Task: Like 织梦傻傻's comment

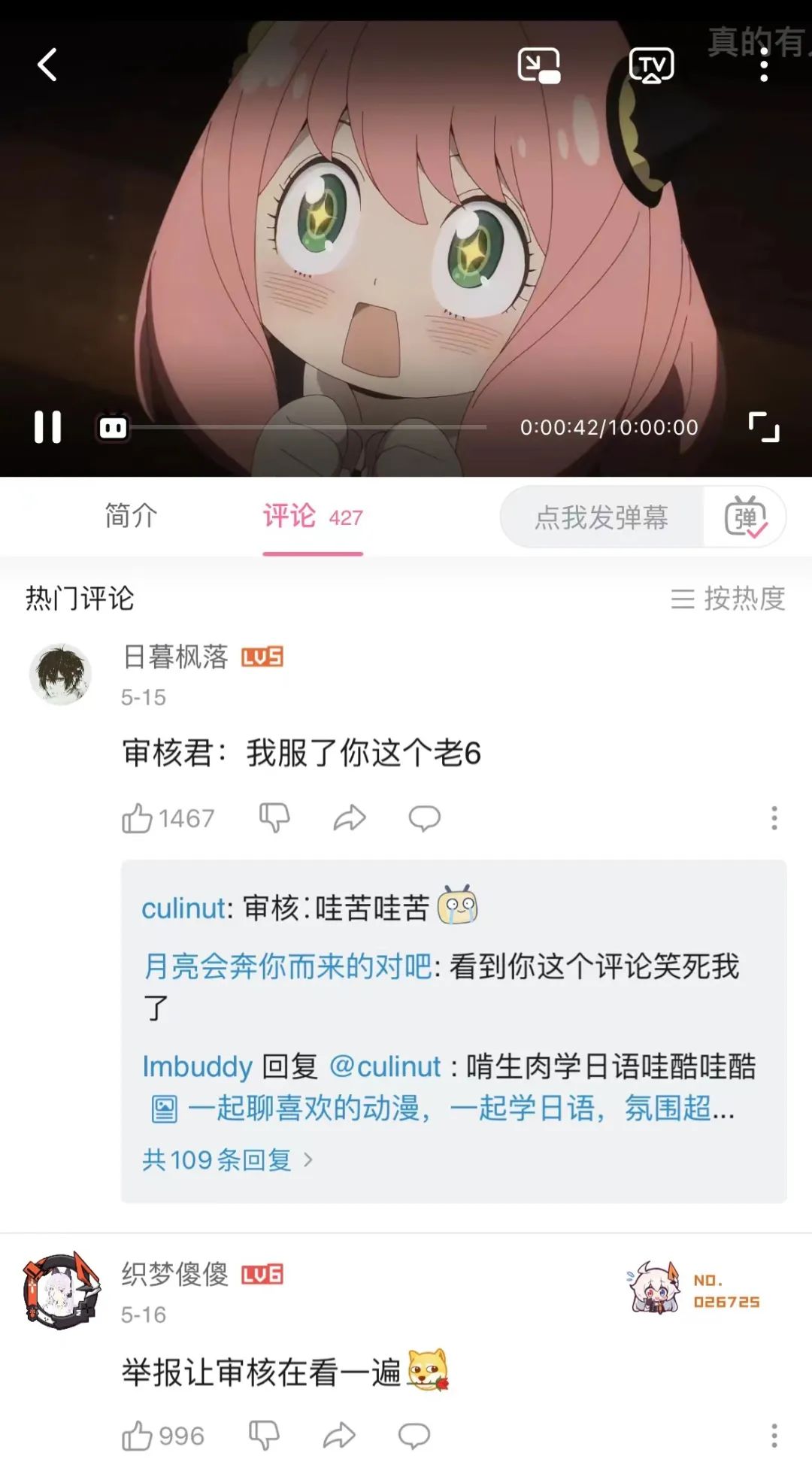Action: tap(138, 1436)
